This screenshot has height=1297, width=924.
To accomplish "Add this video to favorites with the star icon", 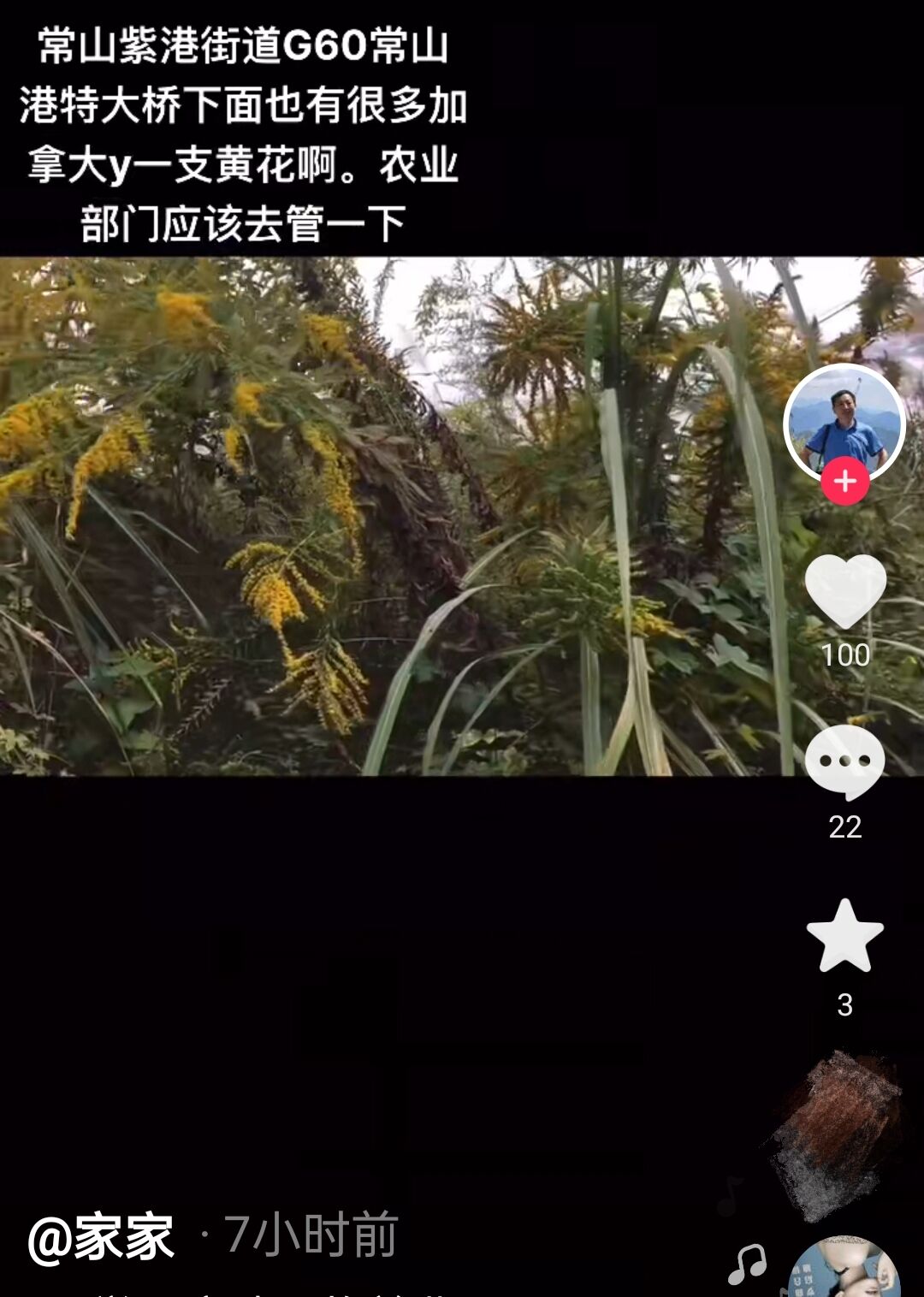I will pos(845,937).
